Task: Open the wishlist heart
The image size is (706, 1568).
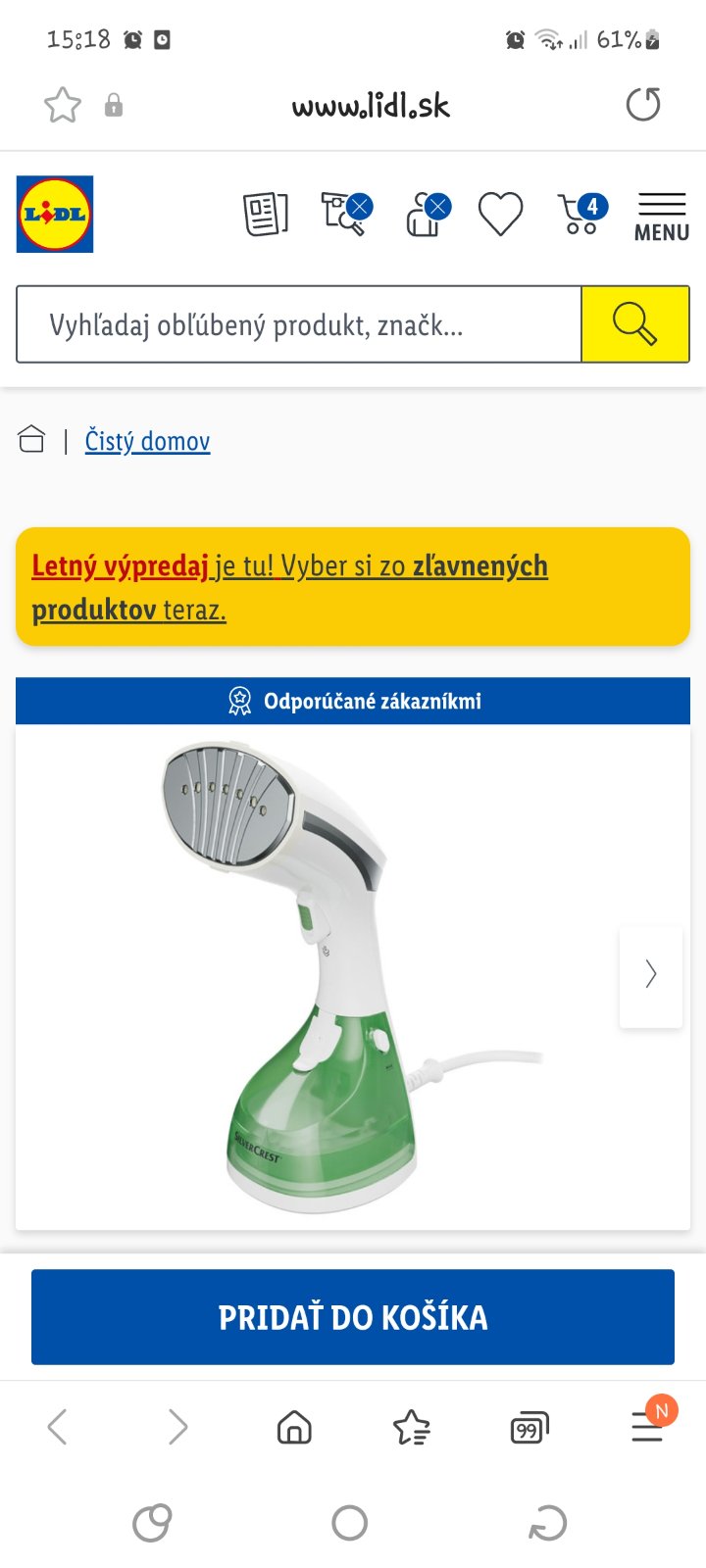Action: tap(500, 214)
